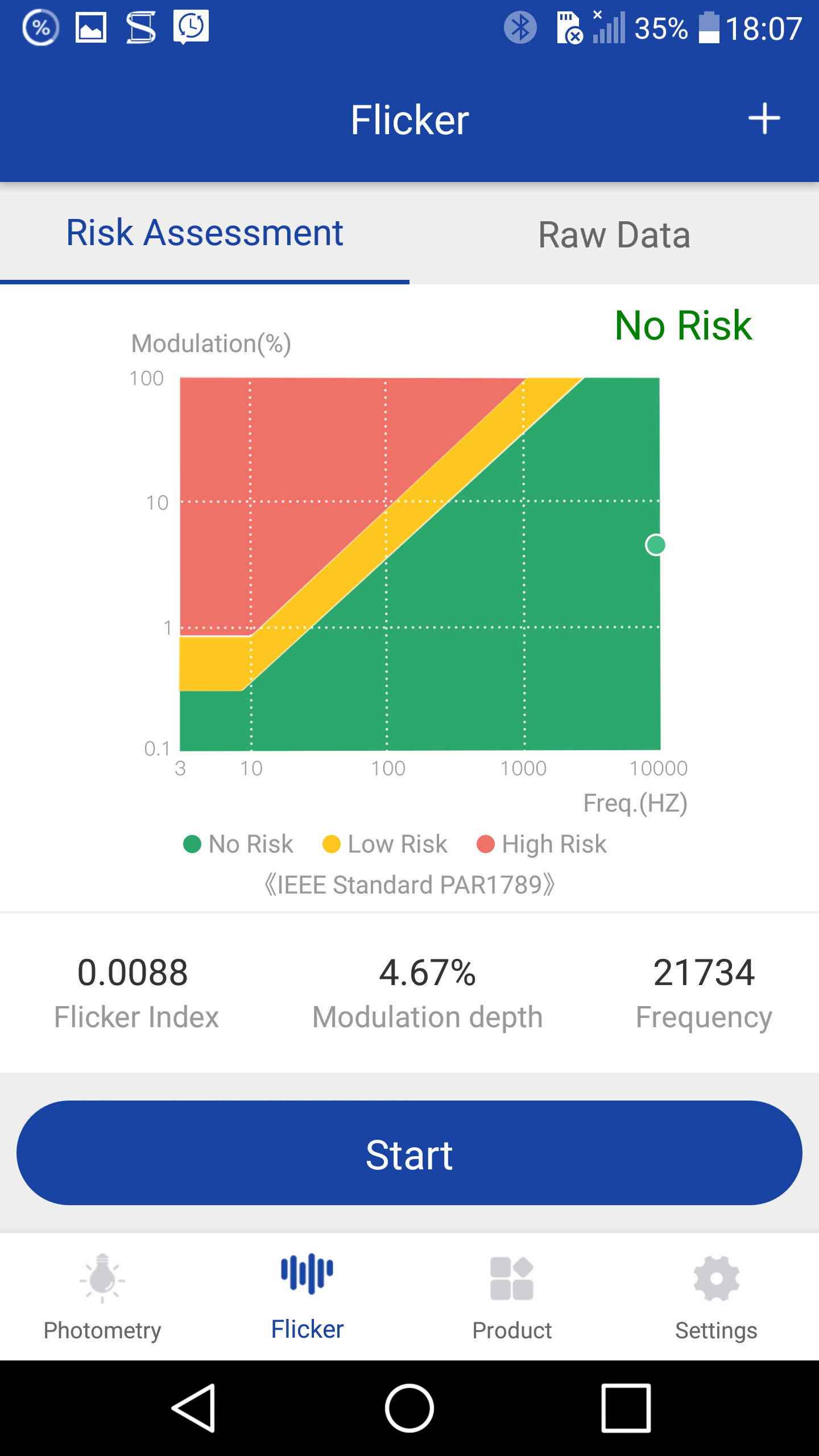
Task: Switch to the Raw Data tab
Action: click(x=614, y=234)
